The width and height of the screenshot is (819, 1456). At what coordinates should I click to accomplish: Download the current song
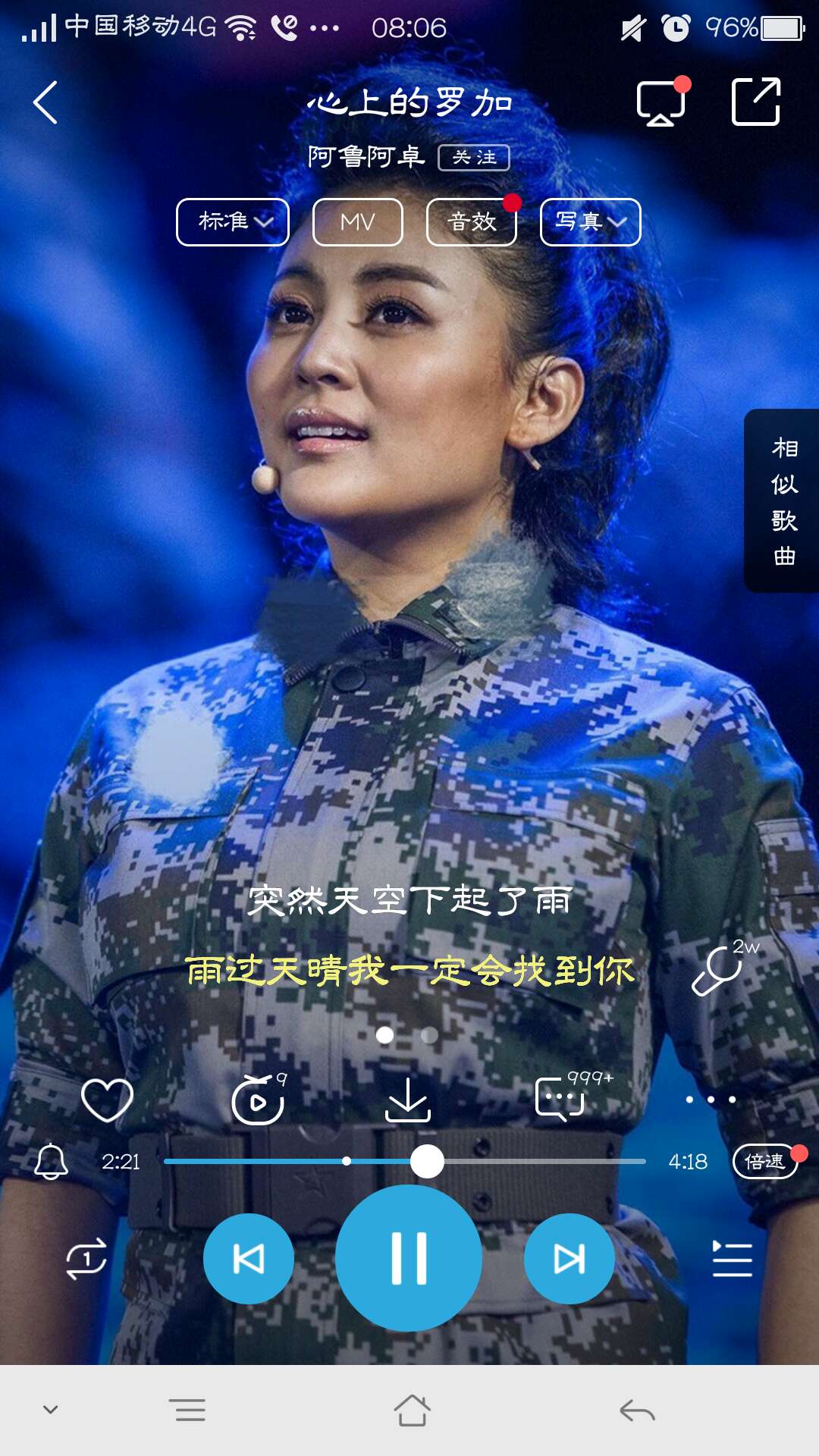click(408, 1100)
